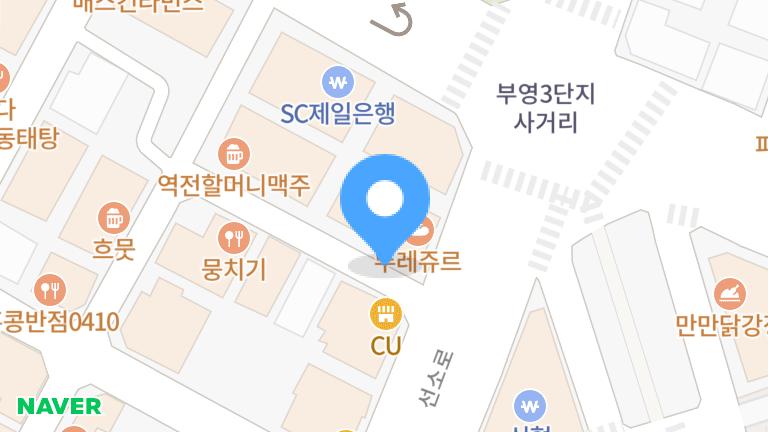Image resolution: width=768 pixels, height=432 pixels.
Task: Select the 만만닭강정 restaurant marker
Action: click(730, 294)
